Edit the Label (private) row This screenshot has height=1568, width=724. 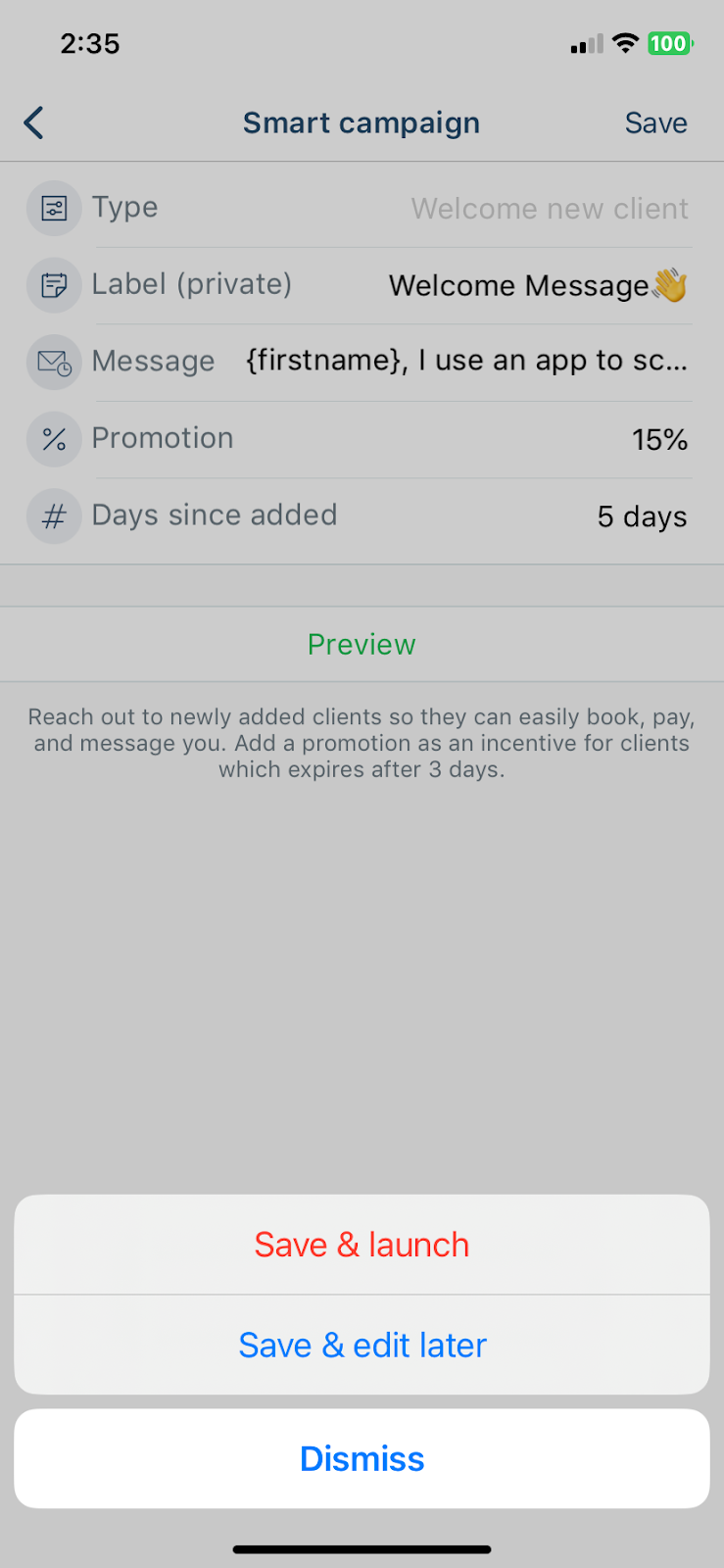(x=362, y=285)
